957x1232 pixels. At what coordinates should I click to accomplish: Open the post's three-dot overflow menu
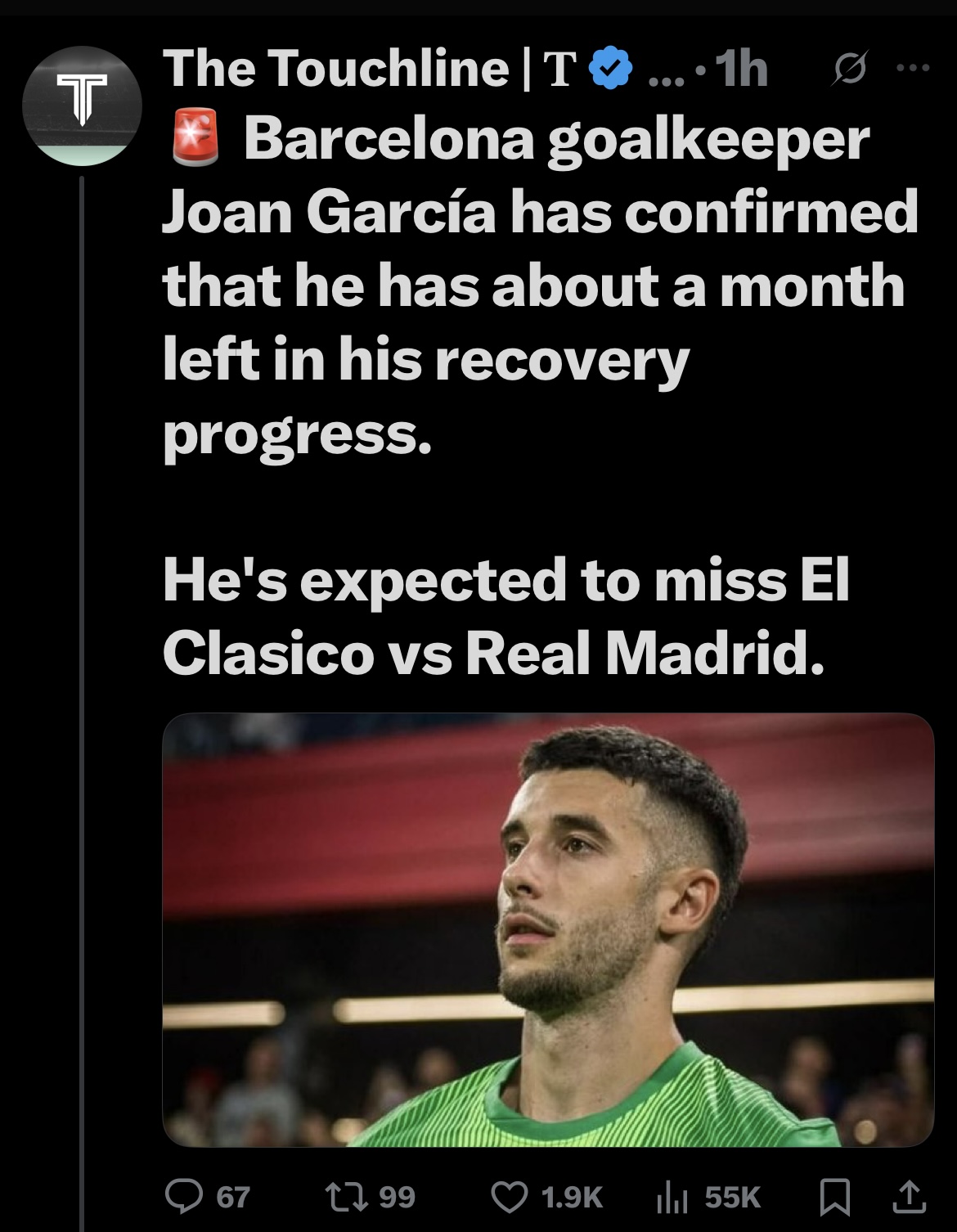[913, 69]
